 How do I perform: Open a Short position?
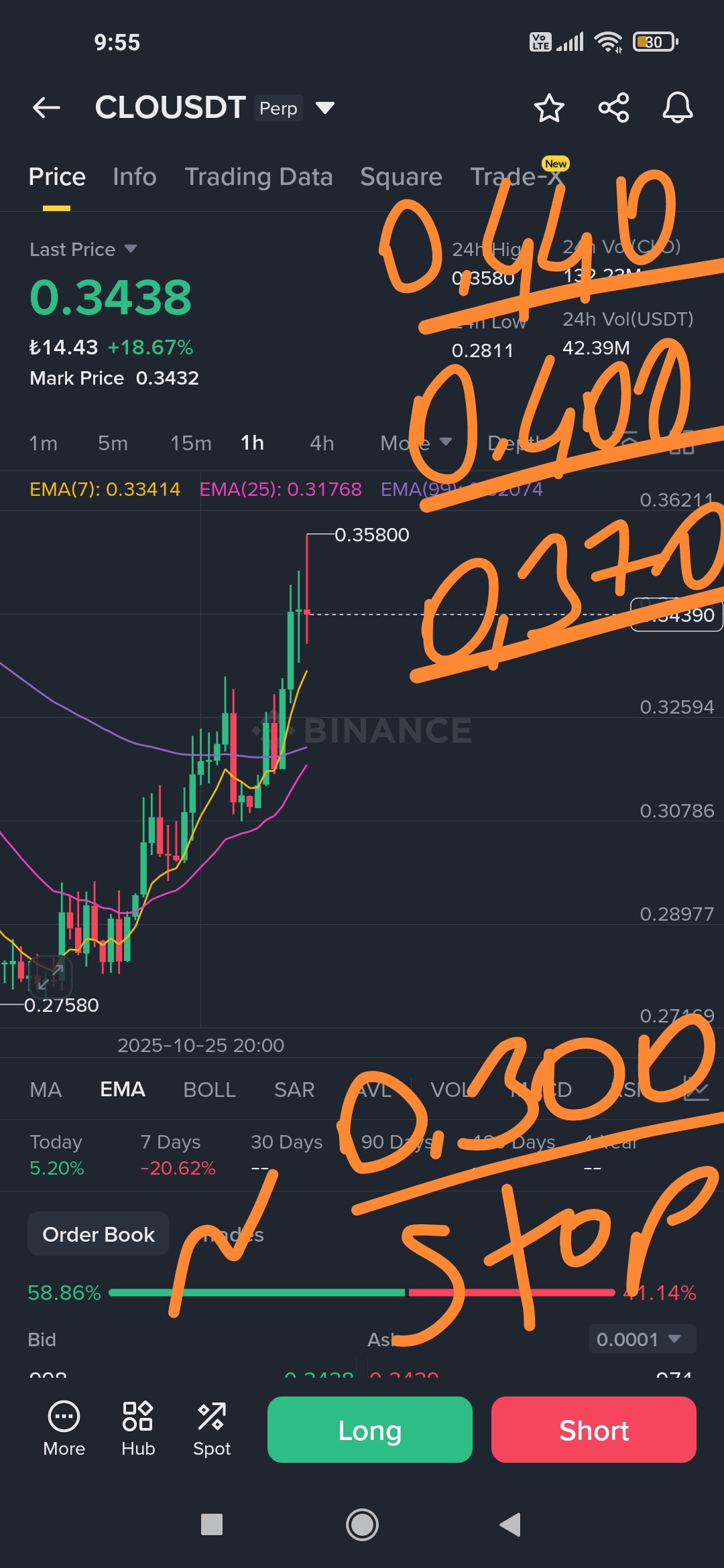pyautogui.click(x=593, y=1429)
